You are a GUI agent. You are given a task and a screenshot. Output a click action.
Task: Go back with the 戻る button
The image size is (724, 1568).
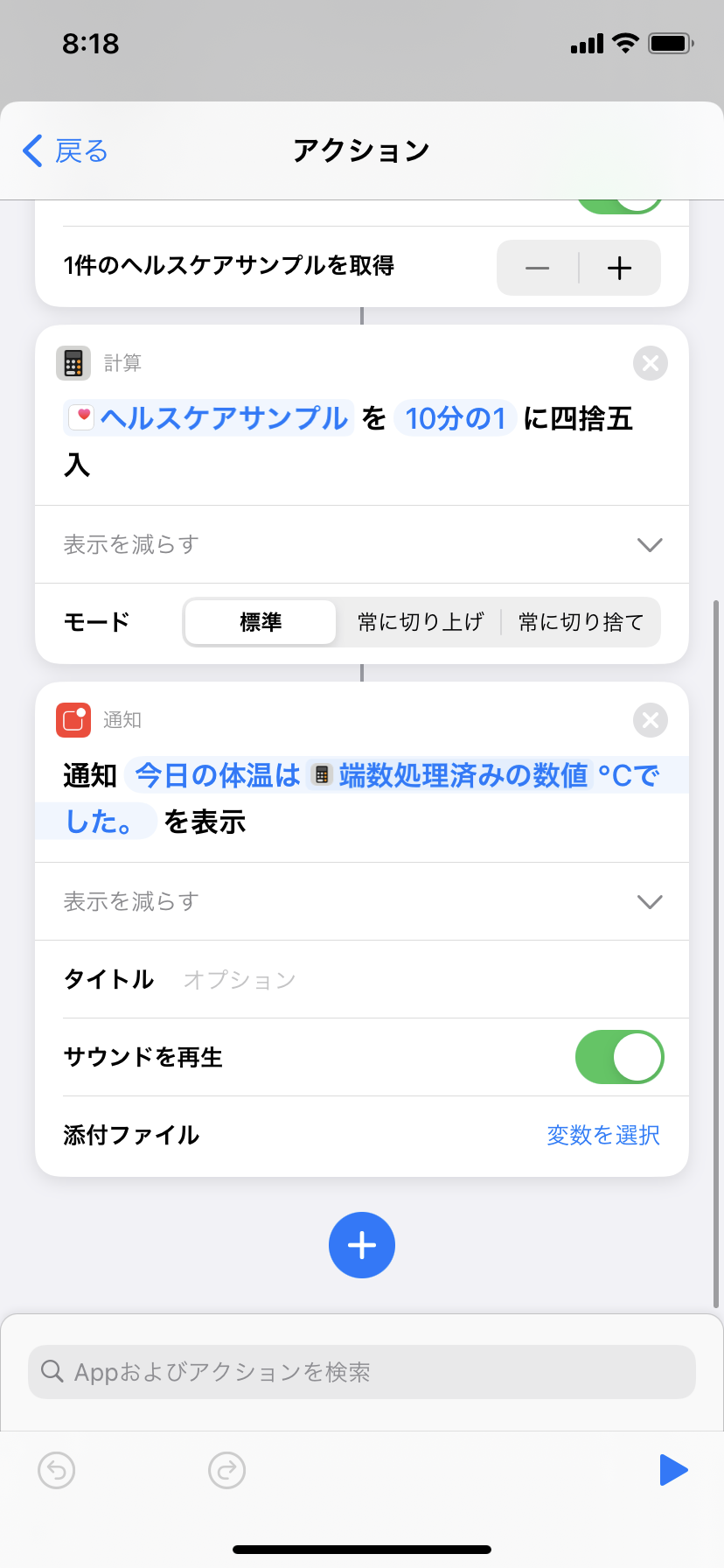point(66,151)
